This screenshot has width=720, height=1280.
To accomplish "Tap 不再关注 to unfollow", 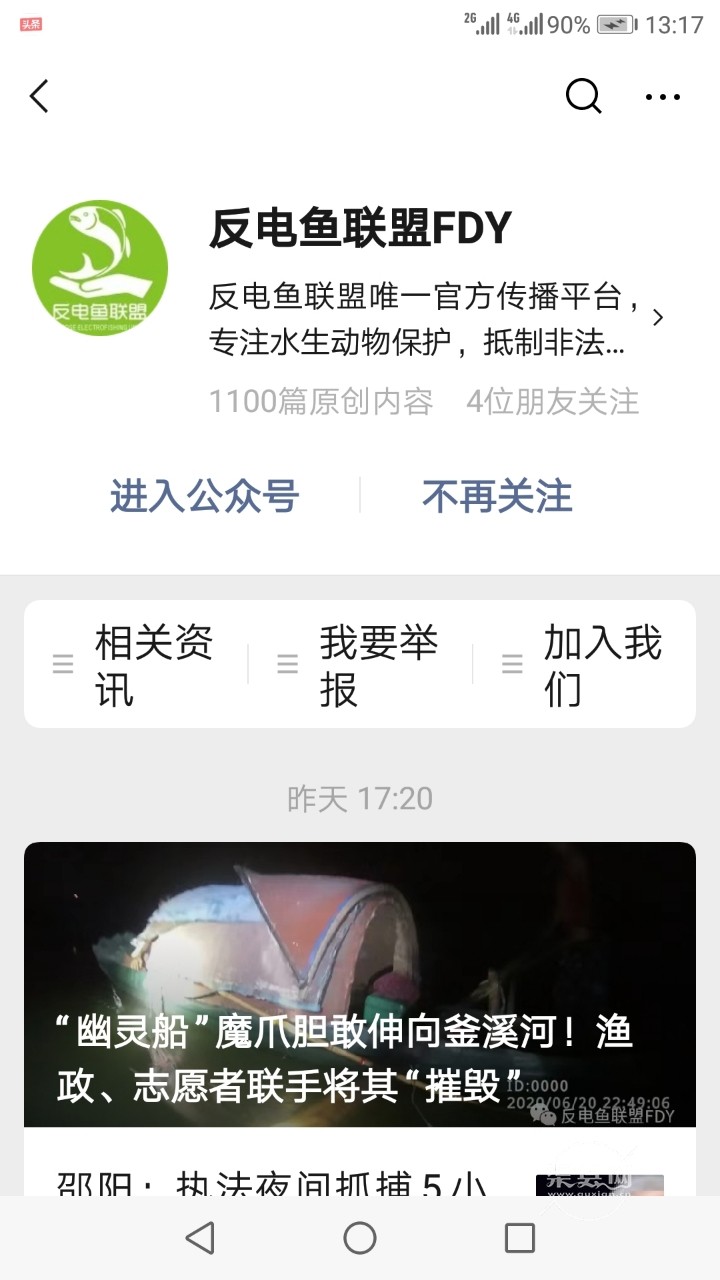I will click(496, 496).
